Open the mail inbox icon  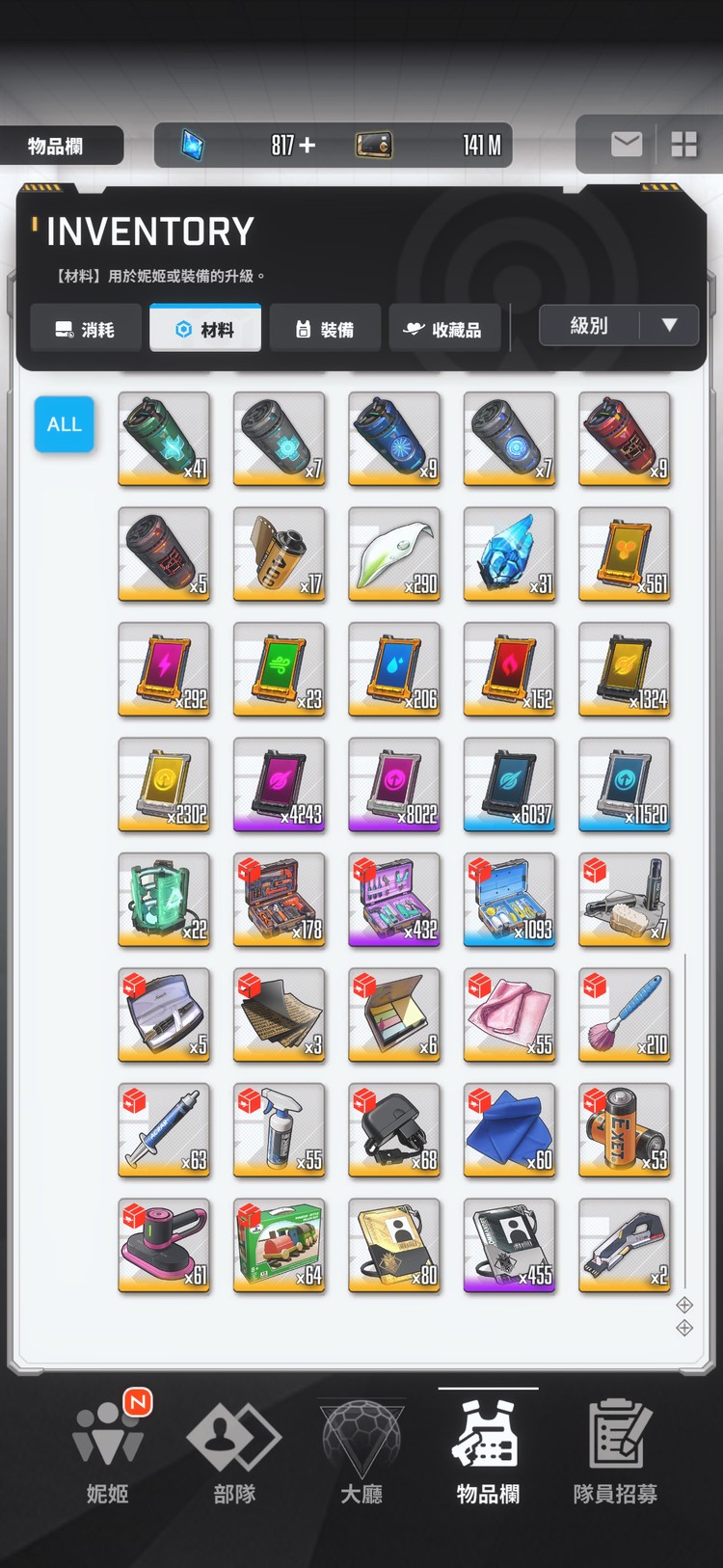click(x=627, y=145)
